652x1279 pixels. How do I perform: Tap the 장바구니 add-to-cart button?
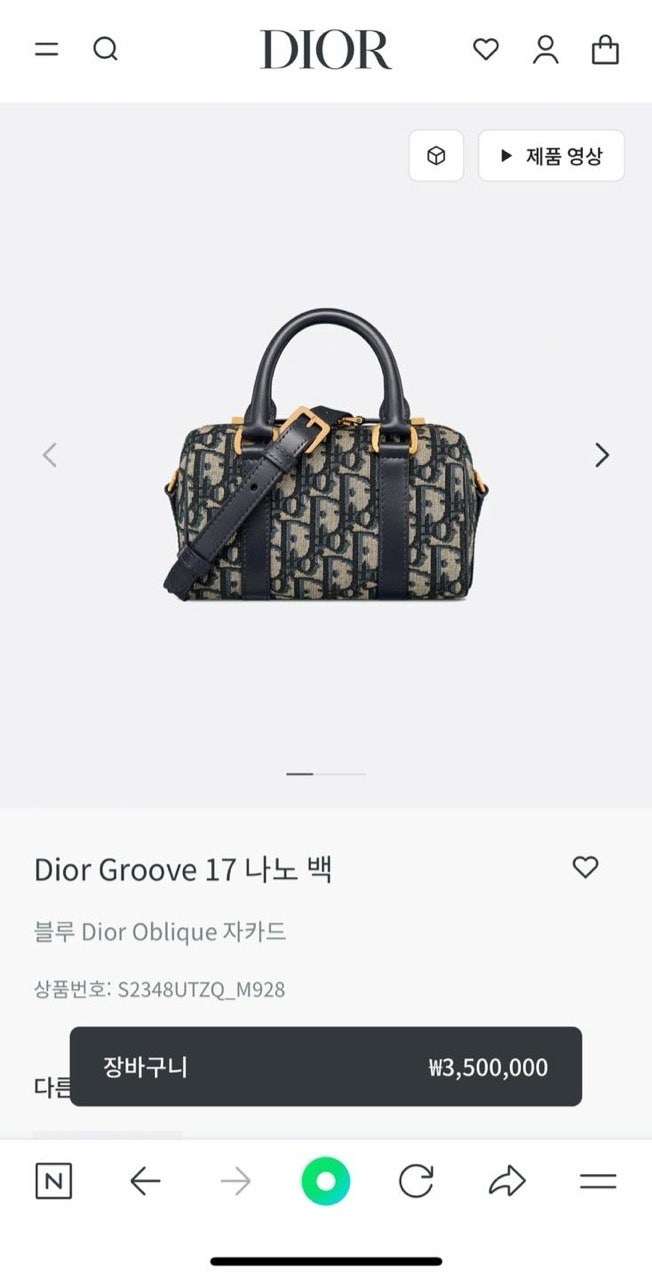click(x=326, y=1067)
